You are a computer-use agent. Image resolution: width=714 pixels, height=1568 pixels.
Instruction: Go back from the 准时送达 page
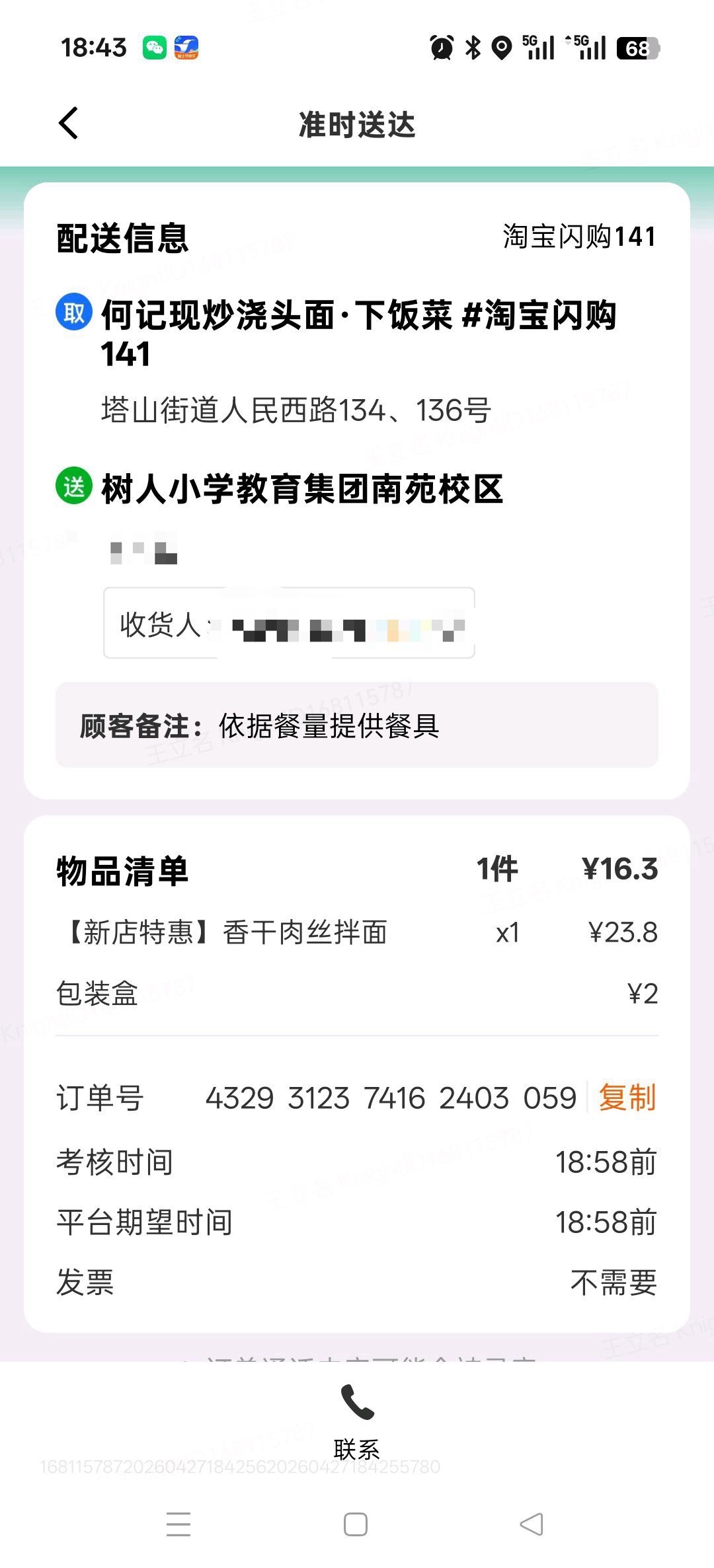69,124
